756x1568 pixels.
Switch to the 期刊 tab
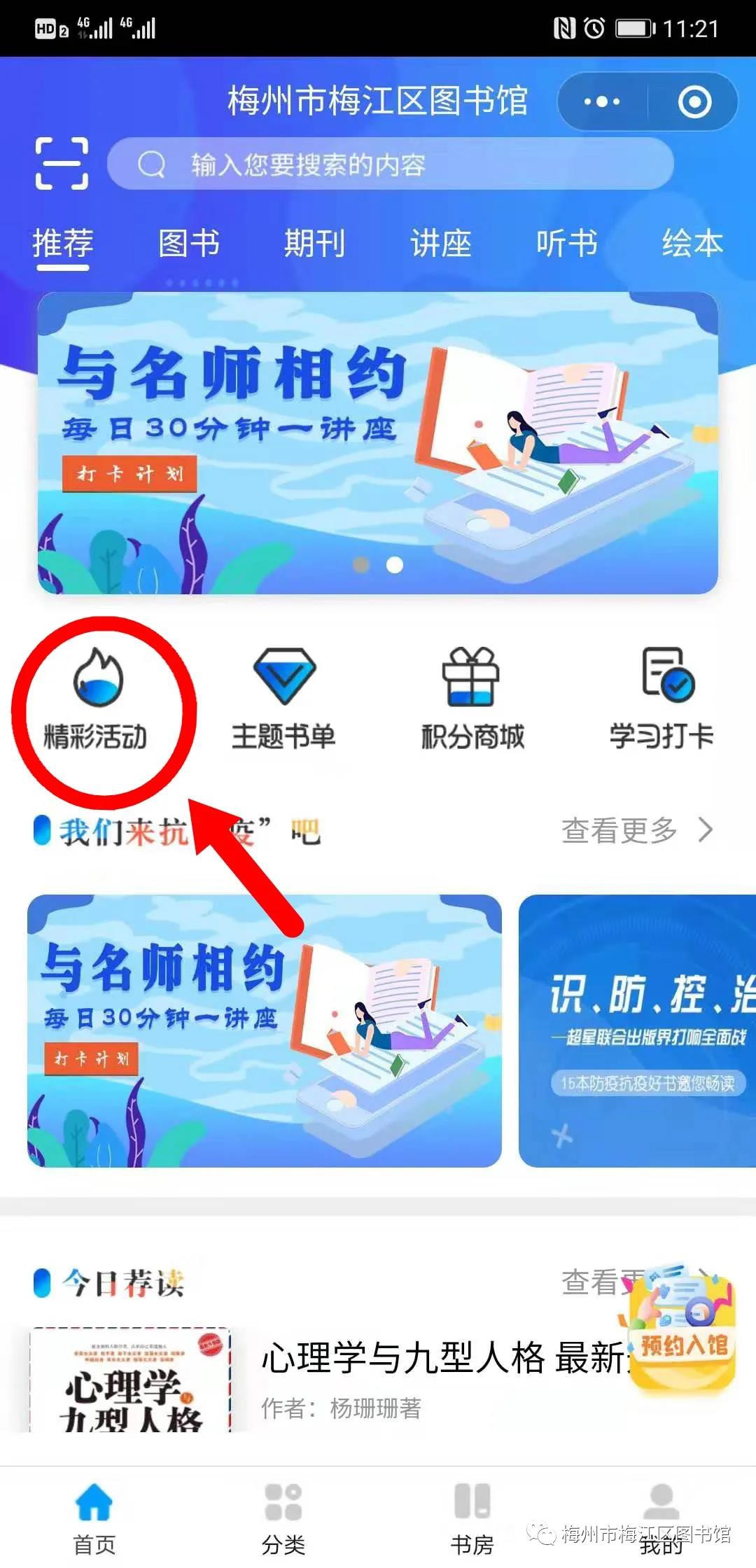[314, 244]
